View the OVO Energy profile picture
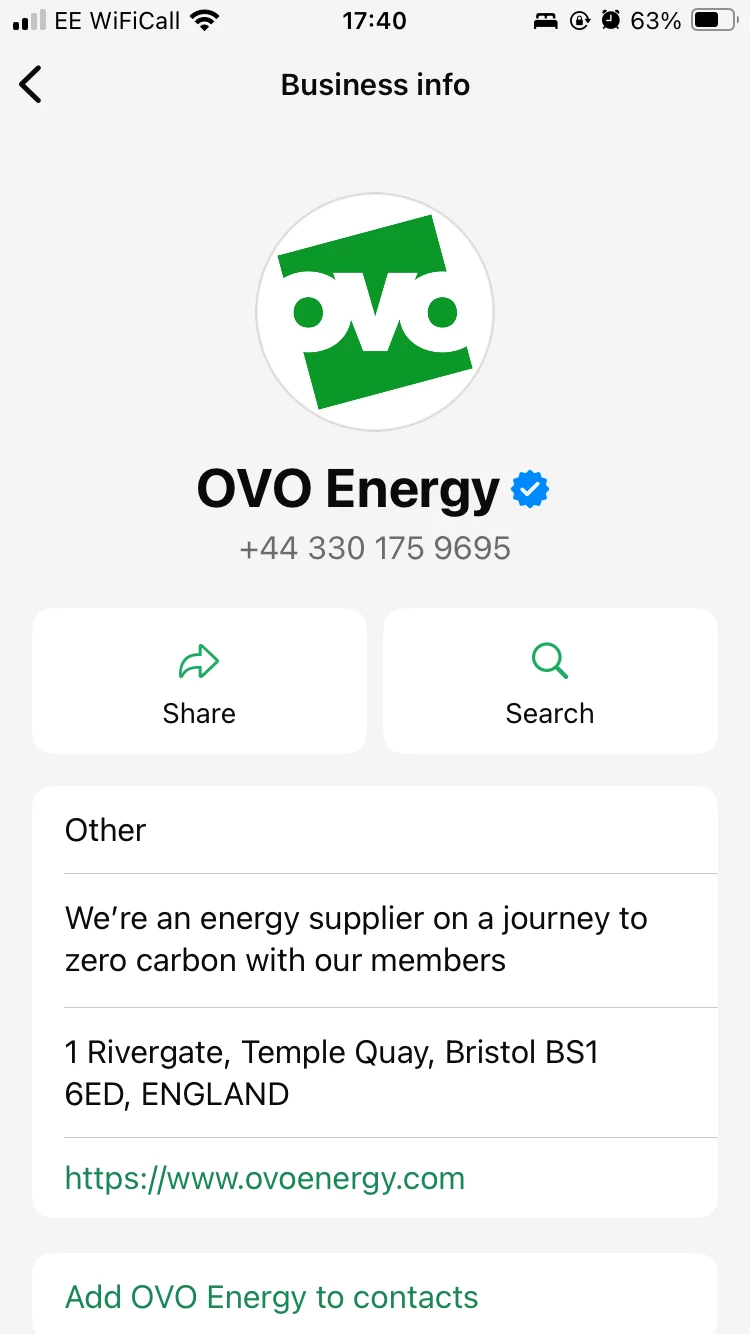The width and height of the screenshot is (750, 1334). click(x=375, y=312)
